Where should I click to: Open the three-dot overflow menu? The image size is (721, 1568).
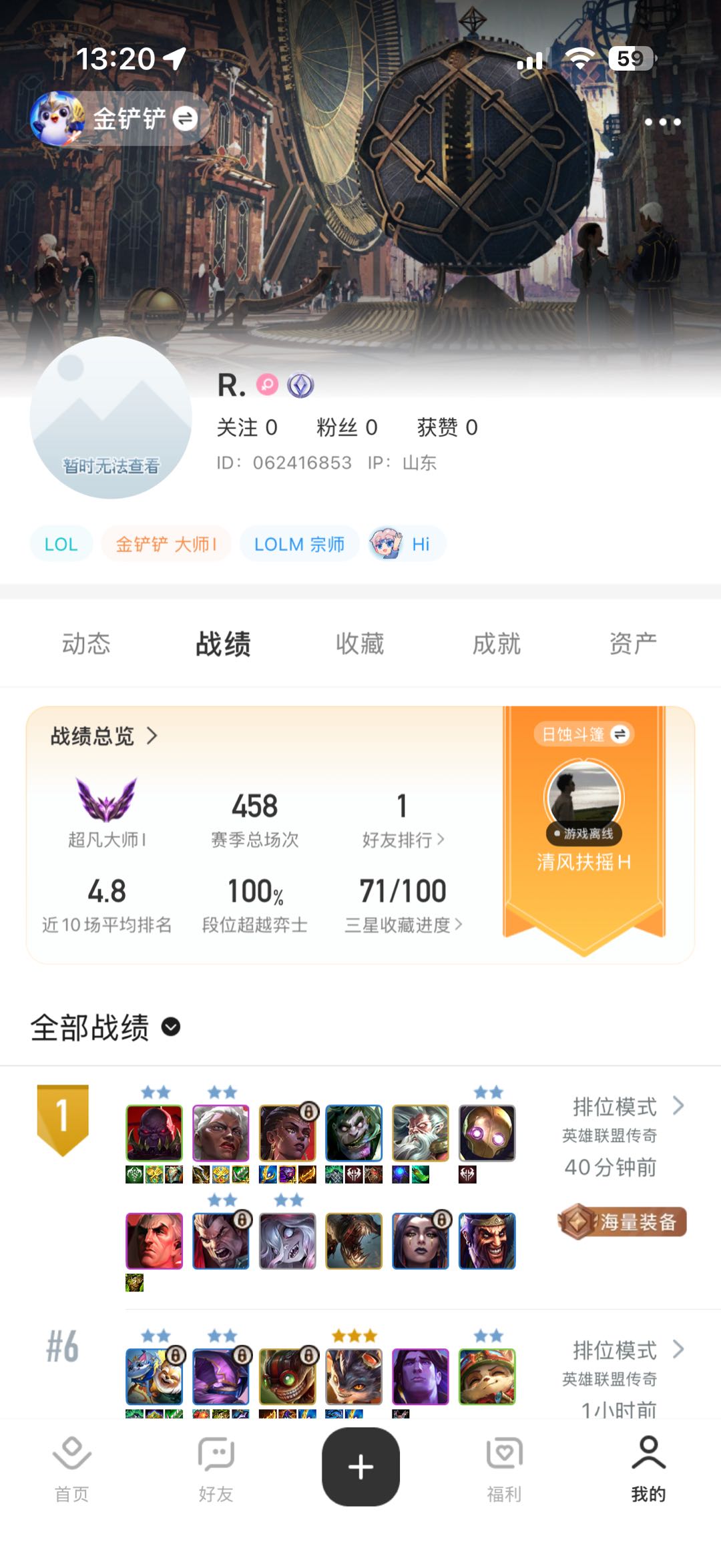click(662, 121)
